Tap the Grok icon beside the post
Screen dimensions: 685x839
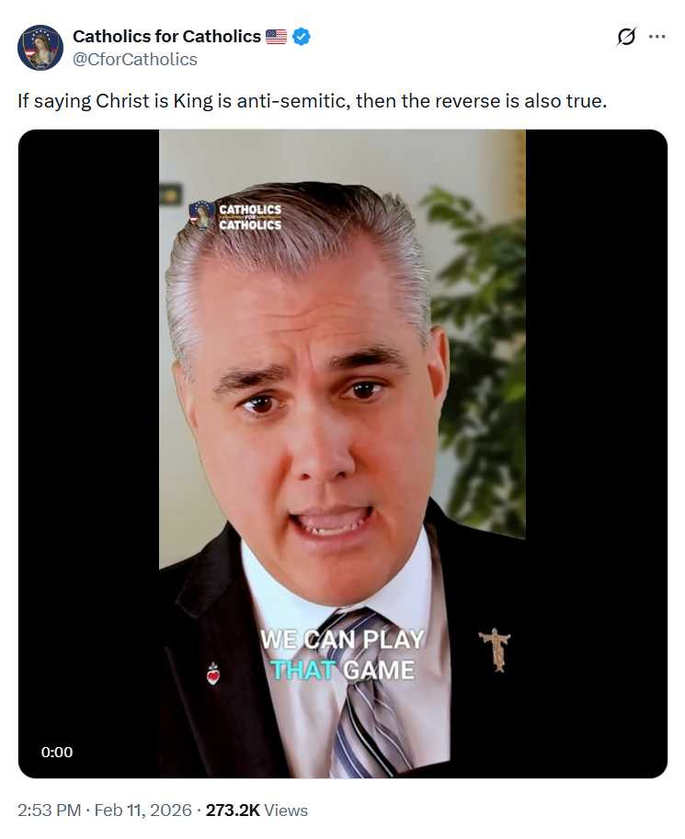click(626, 37)
